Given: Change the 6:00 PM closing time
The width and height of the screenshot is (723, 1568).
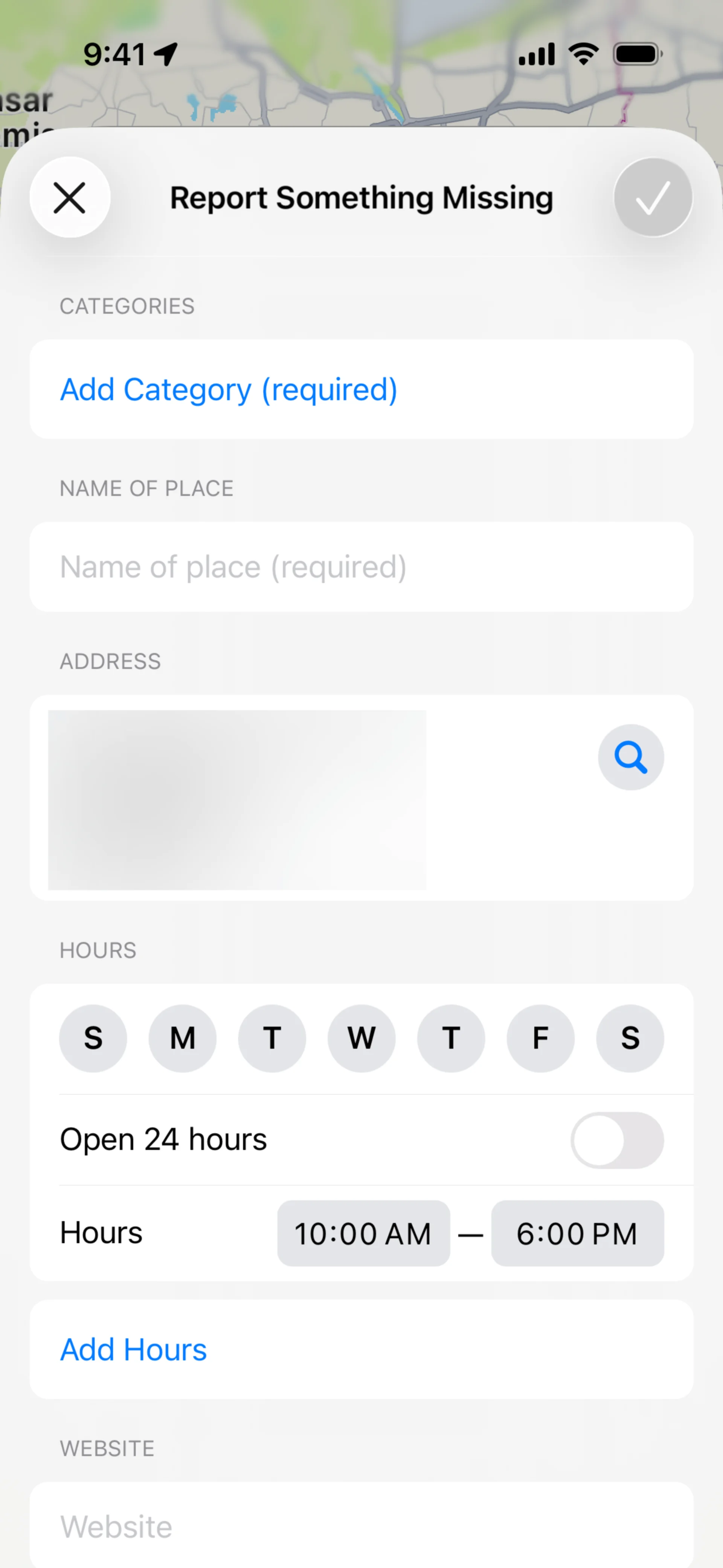Looking at the screenshot, I should (x=577, y=1233).
